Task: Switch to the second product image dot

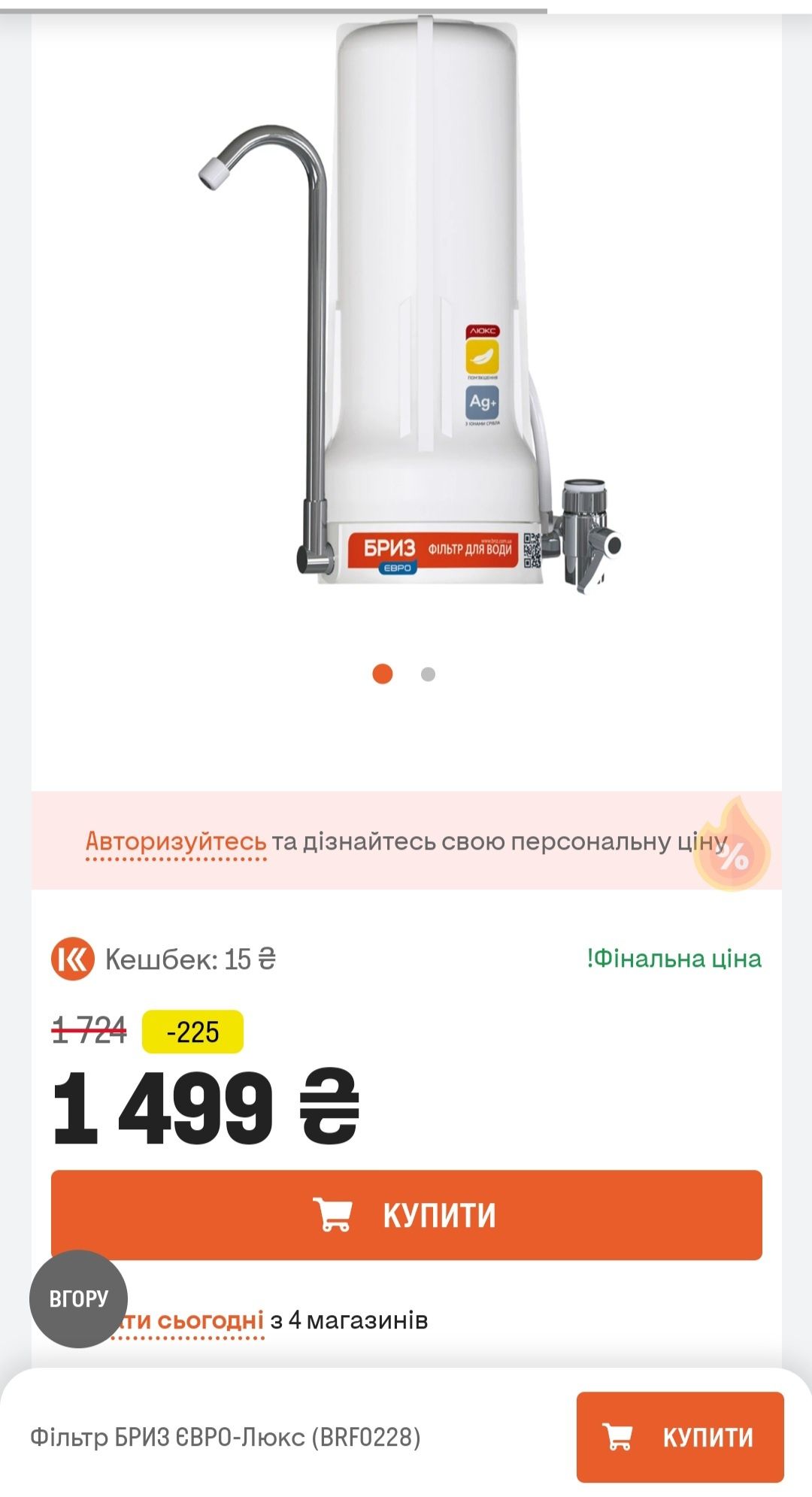Action: click(428, 674)
